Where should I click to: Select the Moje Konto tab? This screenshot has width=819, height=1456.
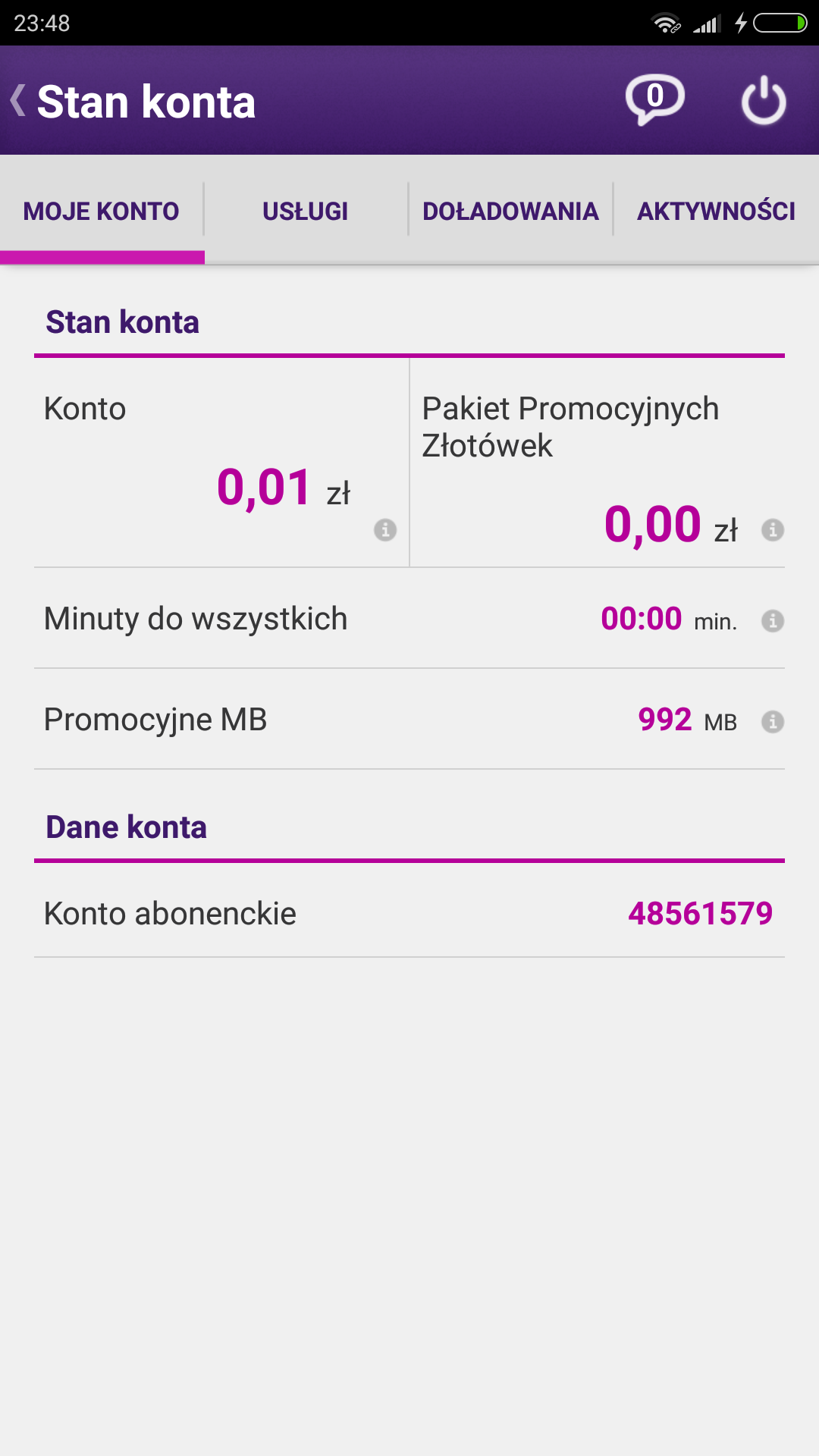click(x=102, y=211)
